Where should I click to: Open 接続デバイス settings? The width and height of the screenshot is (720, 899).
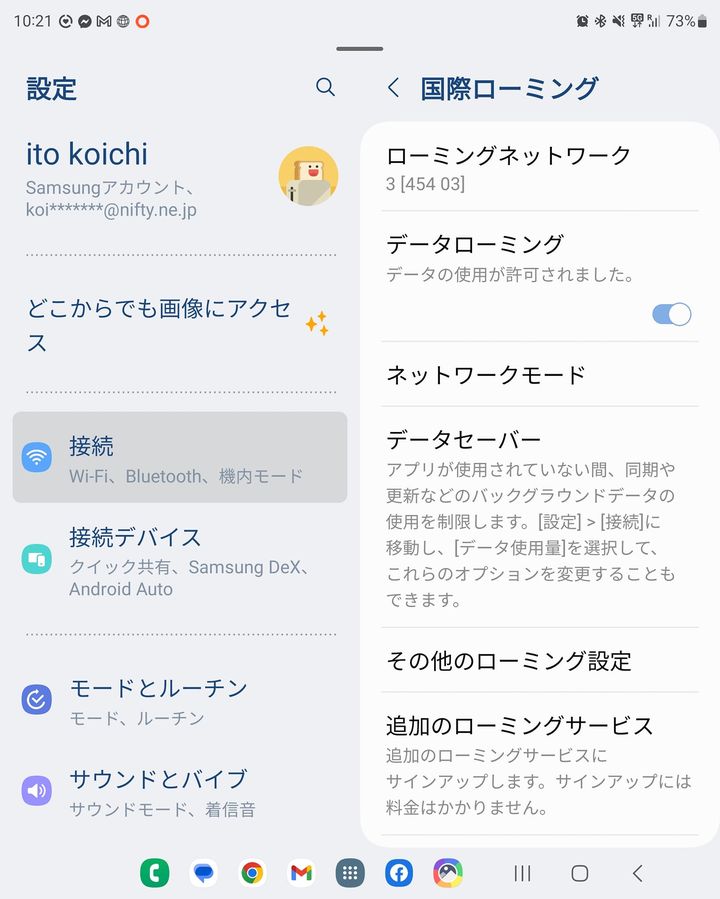click(180, 561)
